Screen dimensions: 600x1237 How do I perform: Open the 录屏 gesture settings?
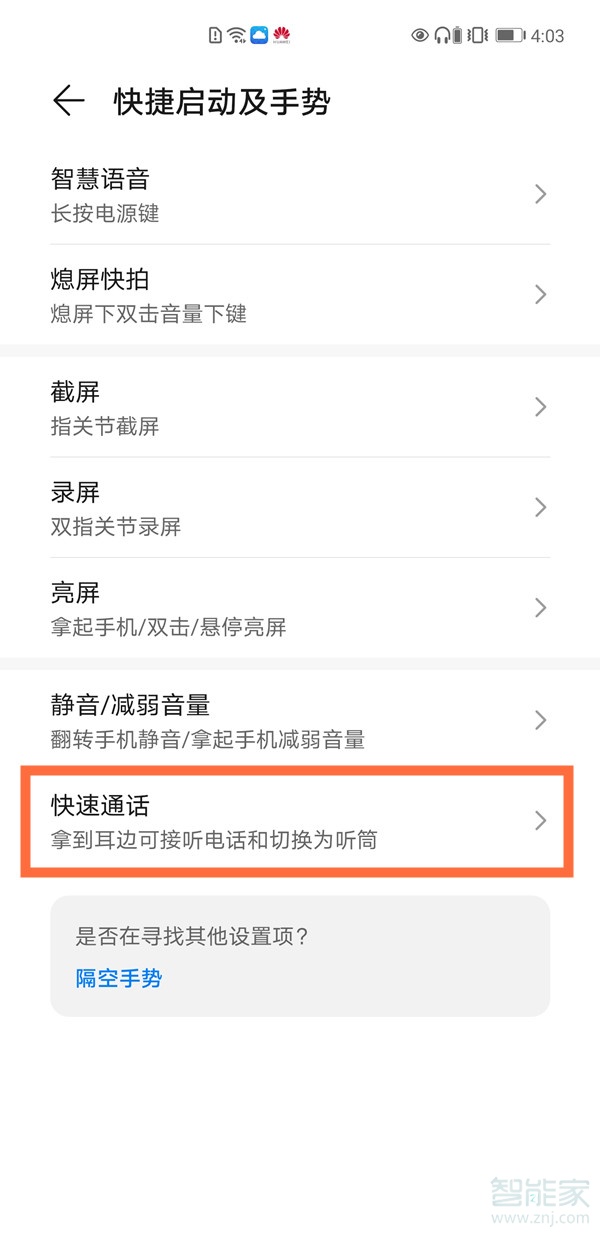[300, 507]
